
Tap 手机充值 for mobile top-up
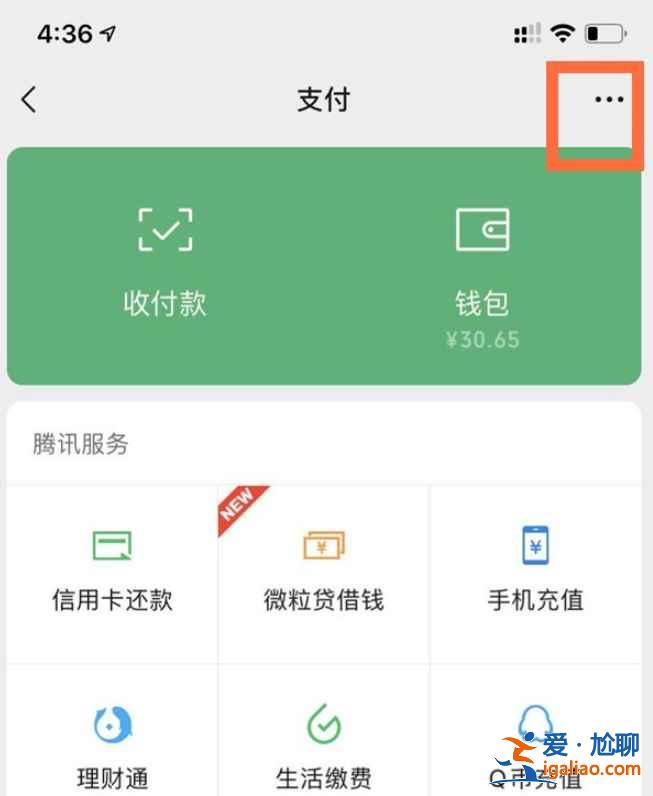tap(535, 570)
